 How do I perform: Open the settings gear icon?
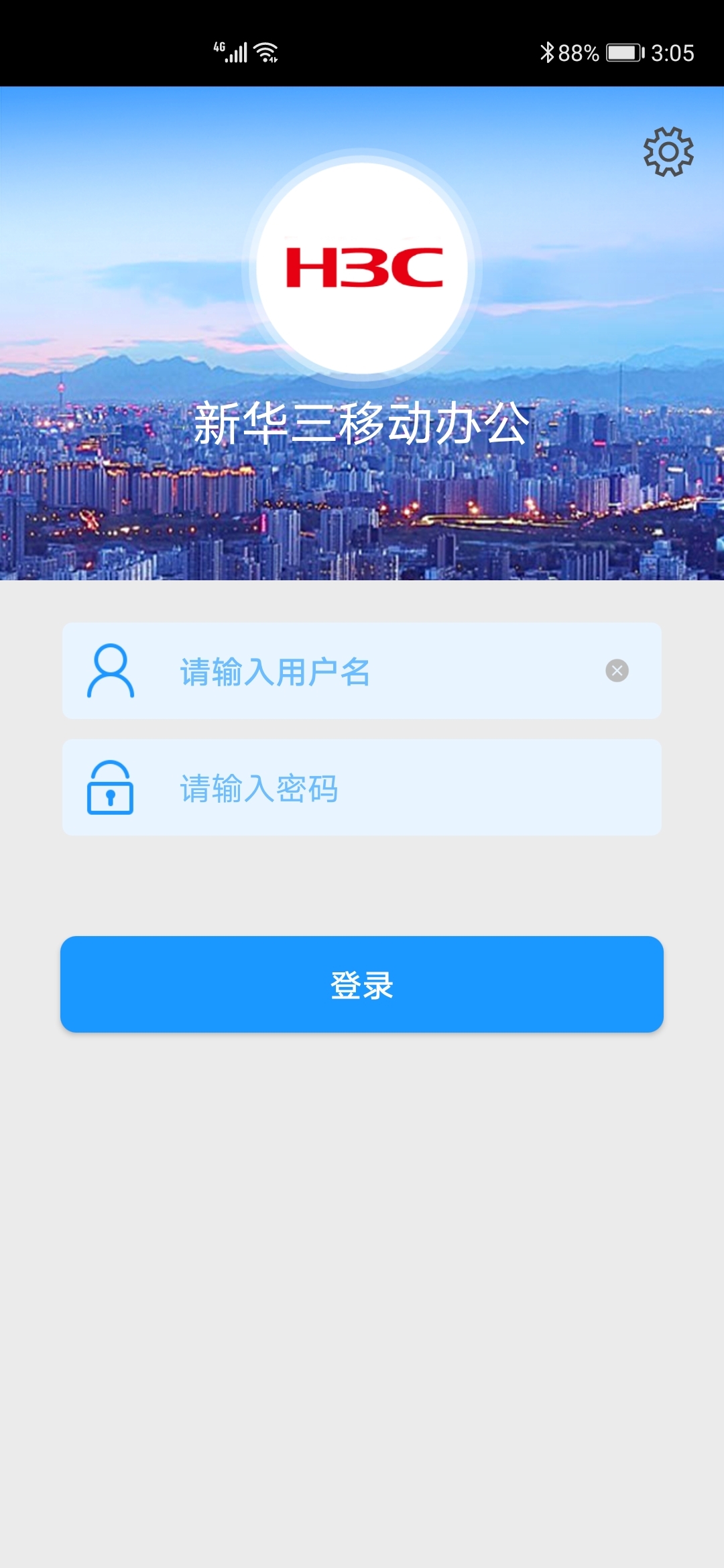click(x=668, y=152)
